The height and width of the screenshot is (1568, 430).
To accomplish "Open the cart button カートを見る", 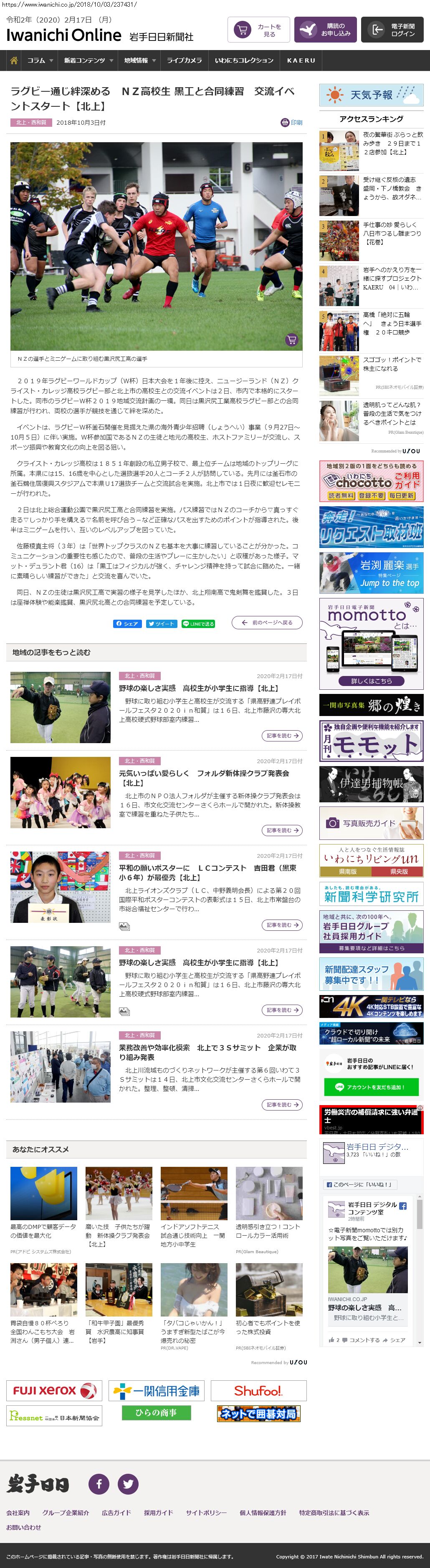I will (258, 30).
